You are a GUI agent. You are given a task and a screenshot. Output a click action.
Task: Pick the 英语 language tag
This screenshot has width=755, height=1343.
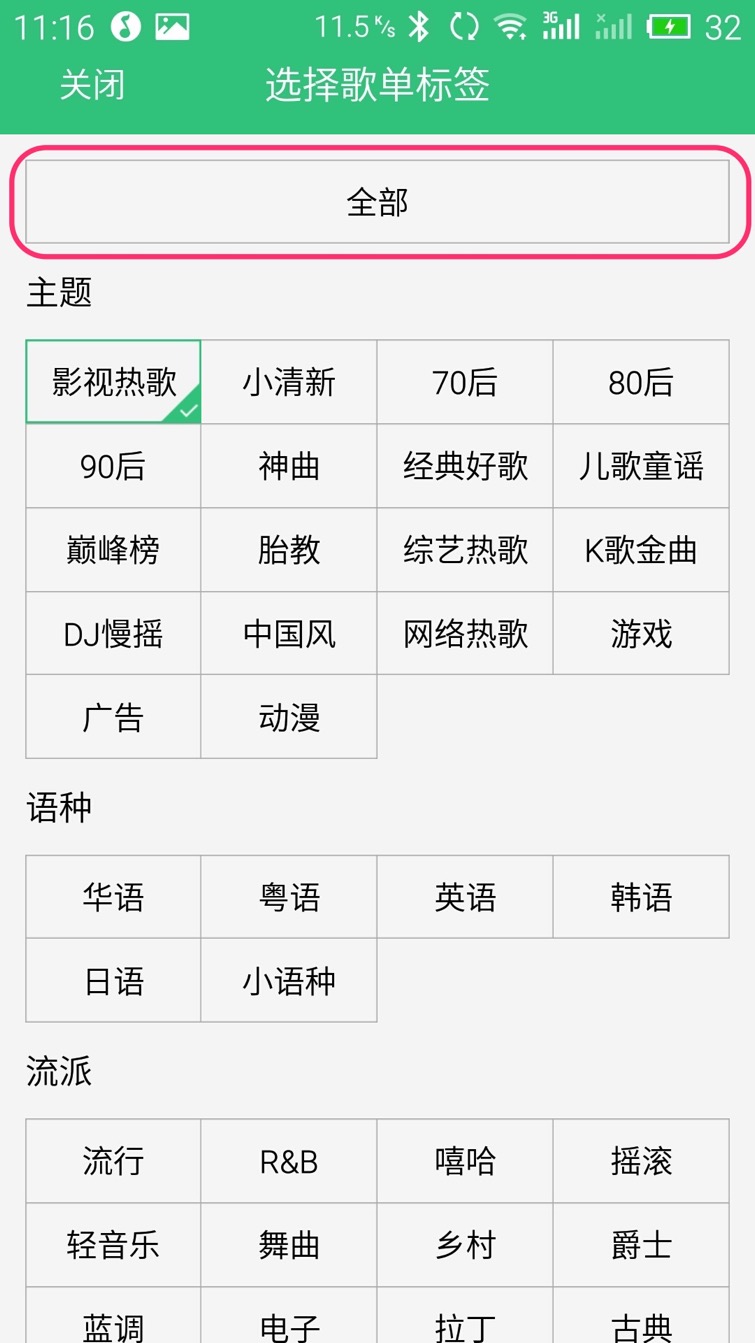(x=465, y=897)
